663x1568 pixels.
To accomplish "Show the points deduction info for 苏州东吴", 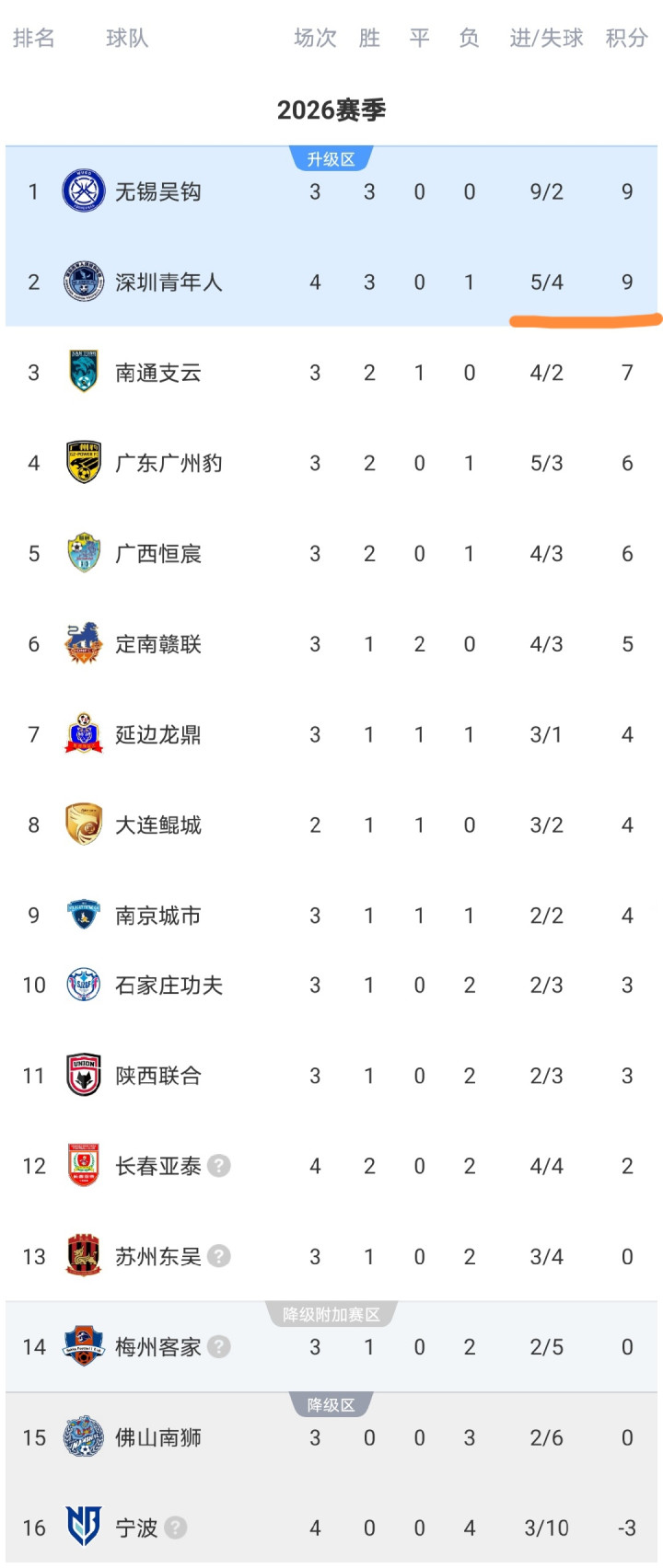I will [x=219, y=1256].
